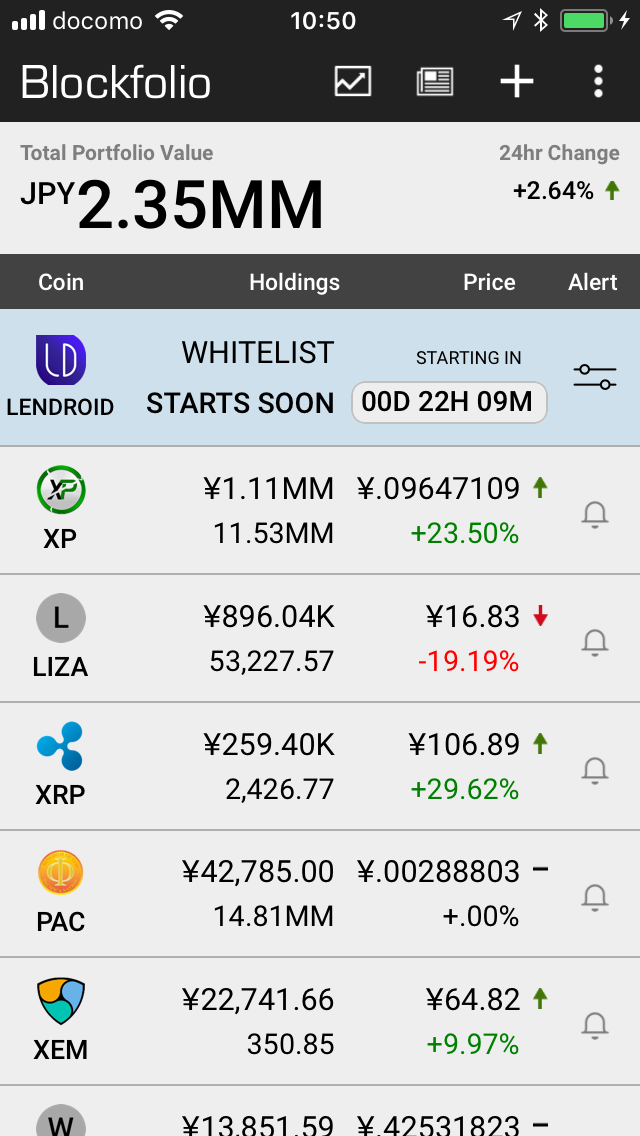Viewport: 640px width, 1136px height.
Task: Sort the list by Price column
Action: pos(489,282)
